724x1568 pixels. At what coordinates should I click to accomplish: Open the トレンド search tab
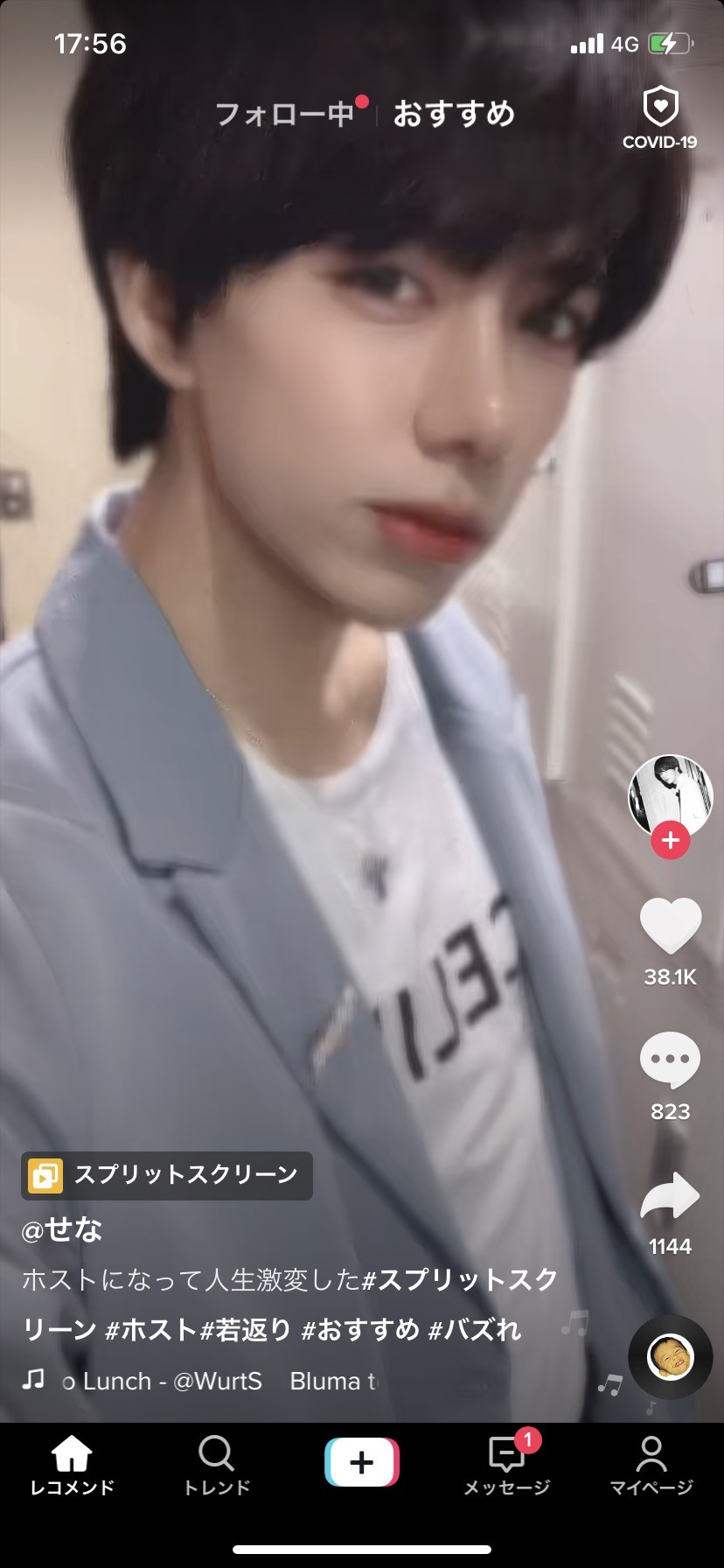click(x=217, y=1466)
